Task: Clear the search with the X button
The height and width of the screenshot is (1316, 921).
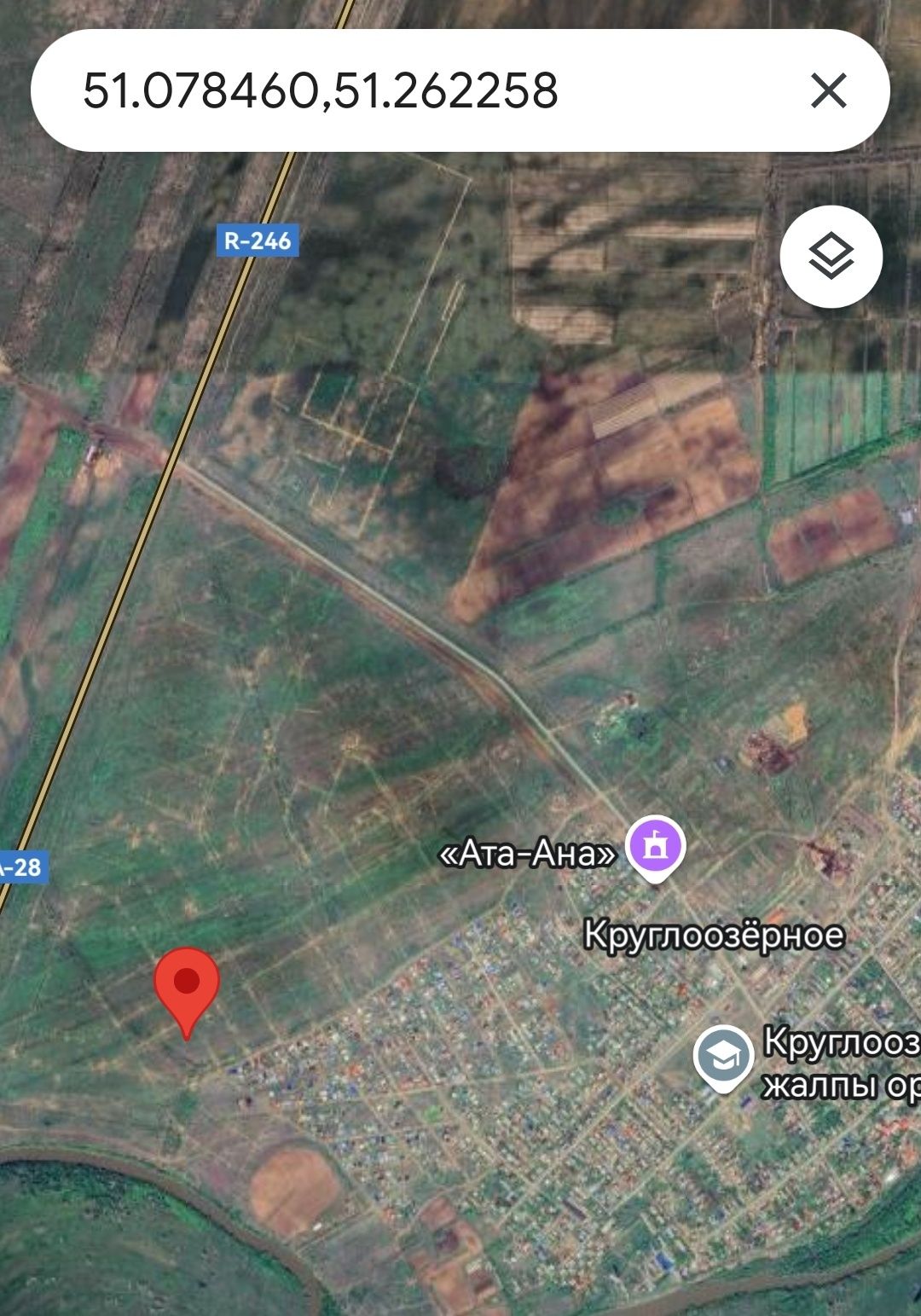Action: click(828, 90)
